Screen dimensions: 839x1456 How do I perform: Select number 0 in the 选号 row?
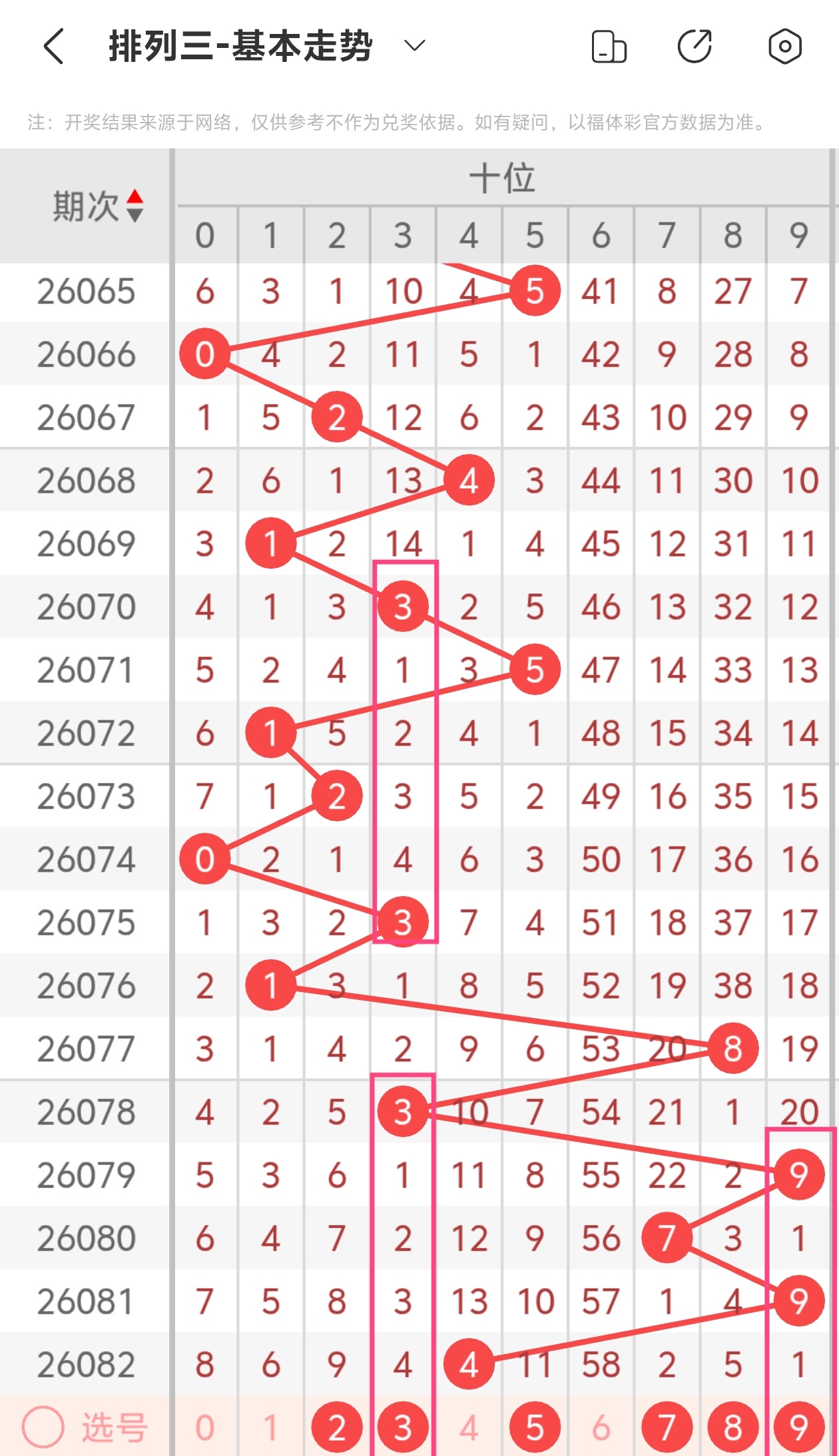point(205,1427)
